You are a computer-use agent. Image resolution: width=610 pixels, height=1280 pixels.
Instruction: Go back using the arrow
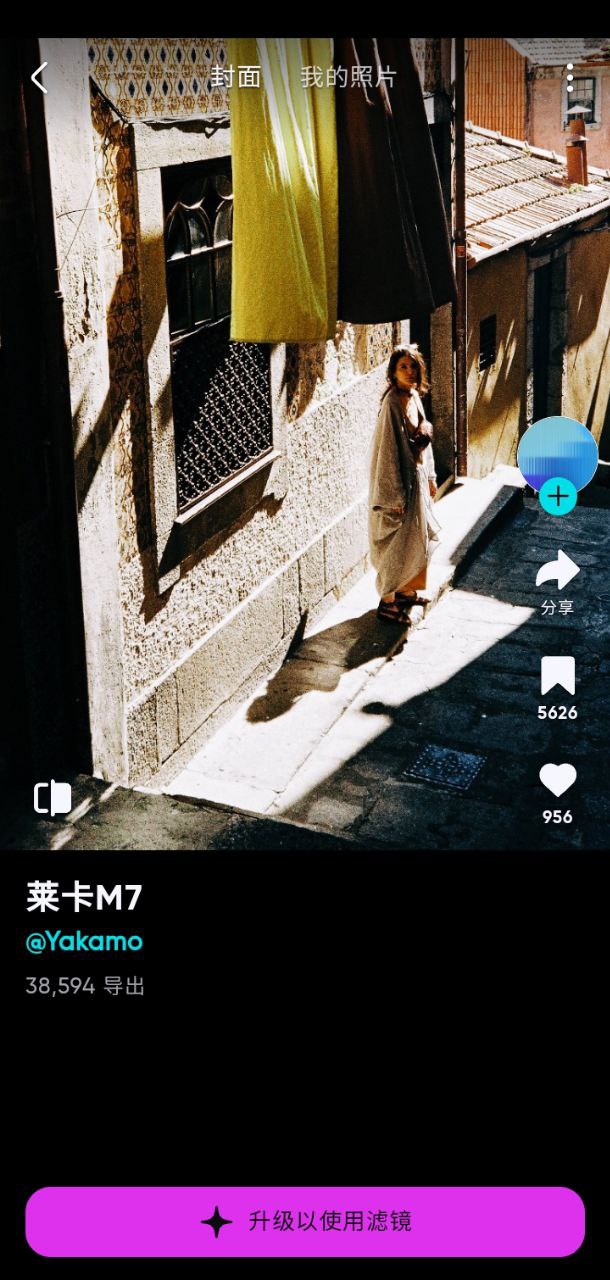39,77
